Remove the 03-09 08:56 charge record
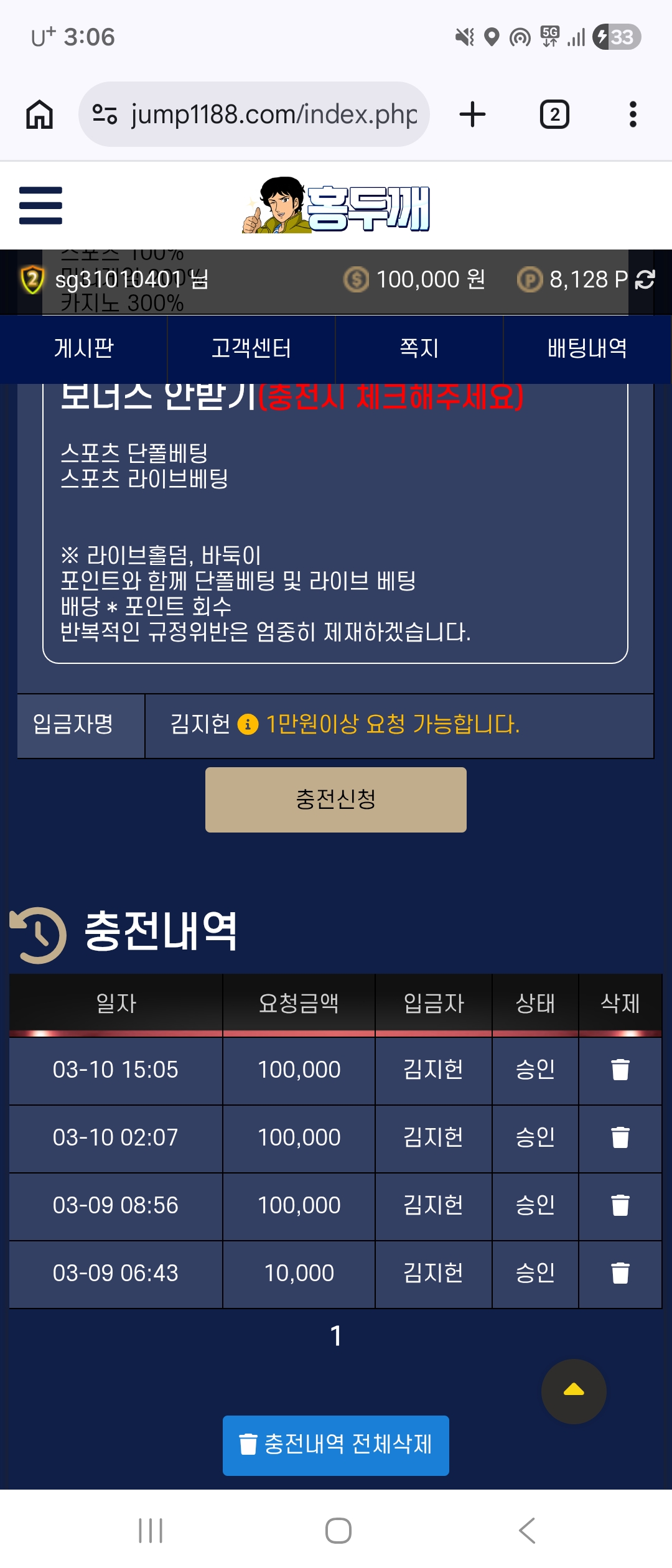 tap(620, 1205)
